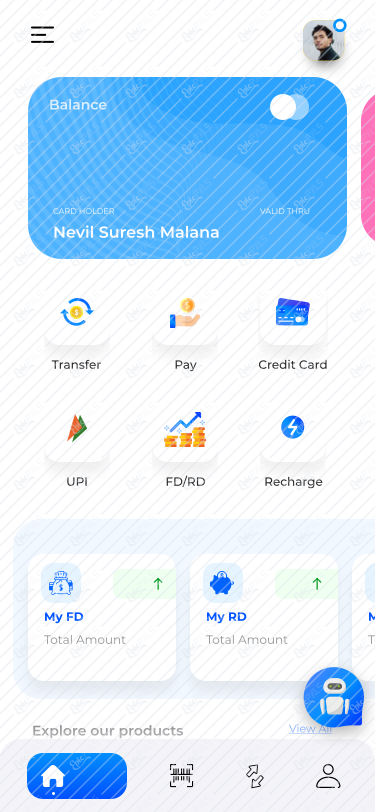Open Credit Card services
This screenshot has height=812, width=375.
293,331
